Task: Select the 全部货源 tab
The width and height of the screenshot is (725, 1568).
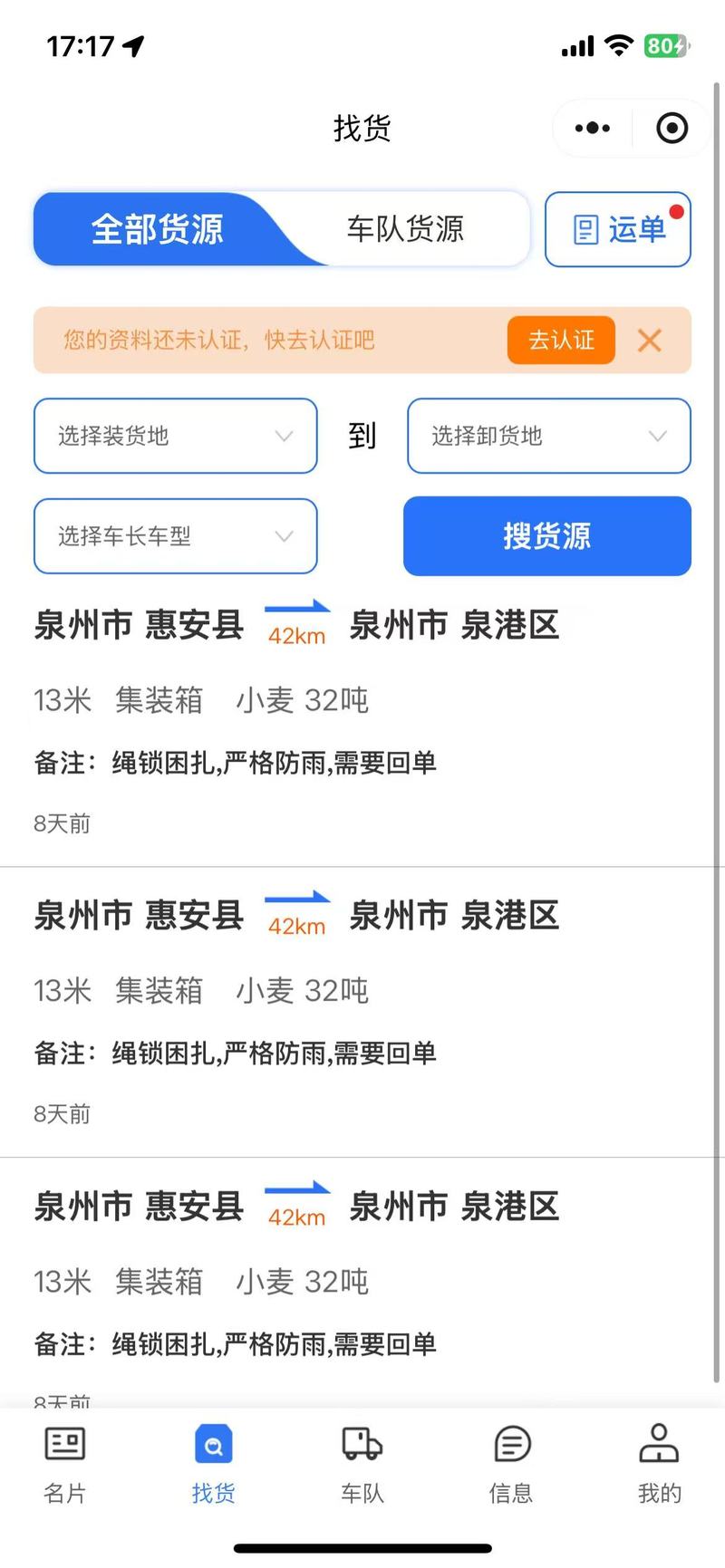Action: pyautogui.click(x=157, y=229)
